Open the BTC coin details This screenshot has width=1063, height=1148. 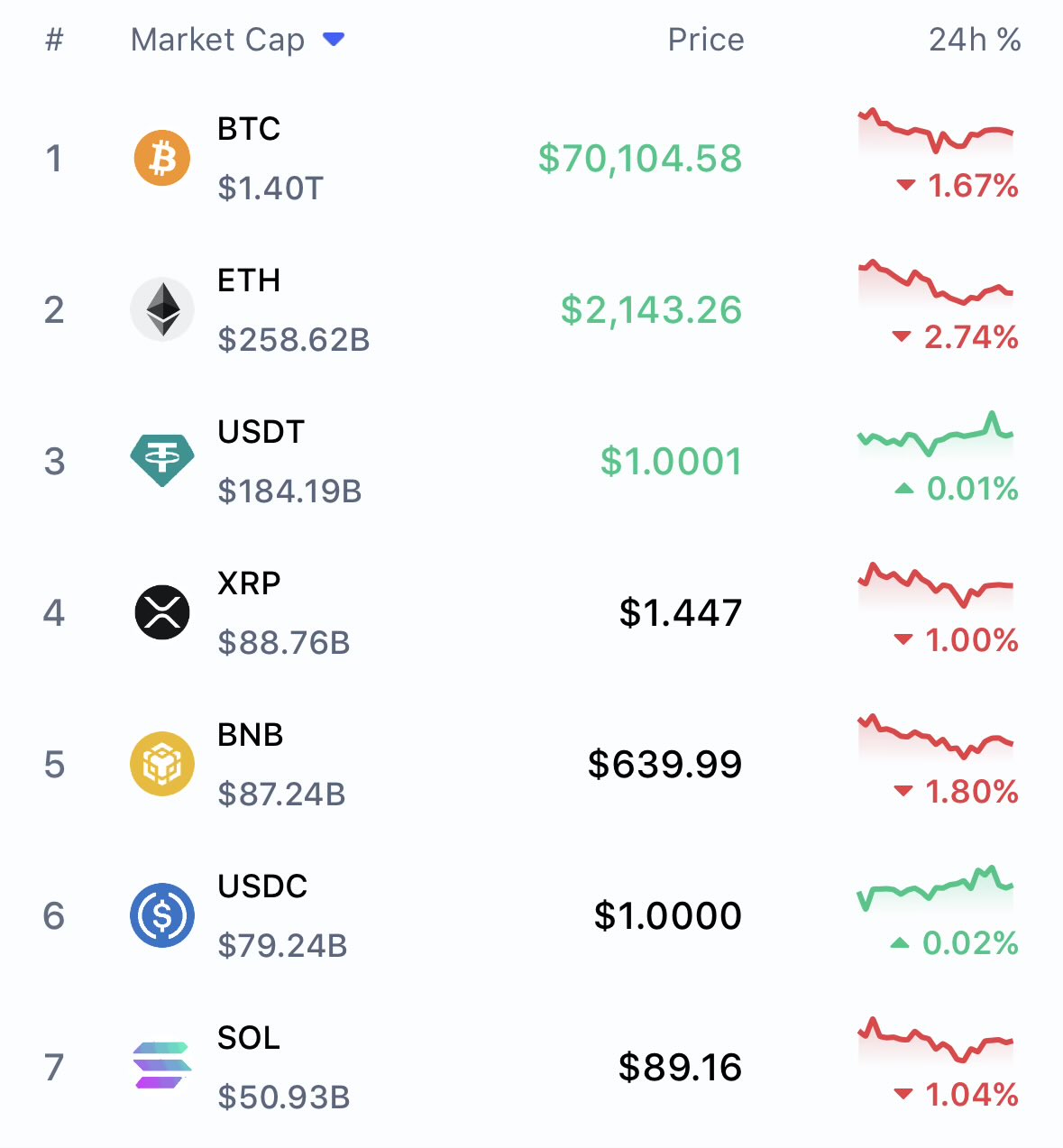click(x=249, y=130)
